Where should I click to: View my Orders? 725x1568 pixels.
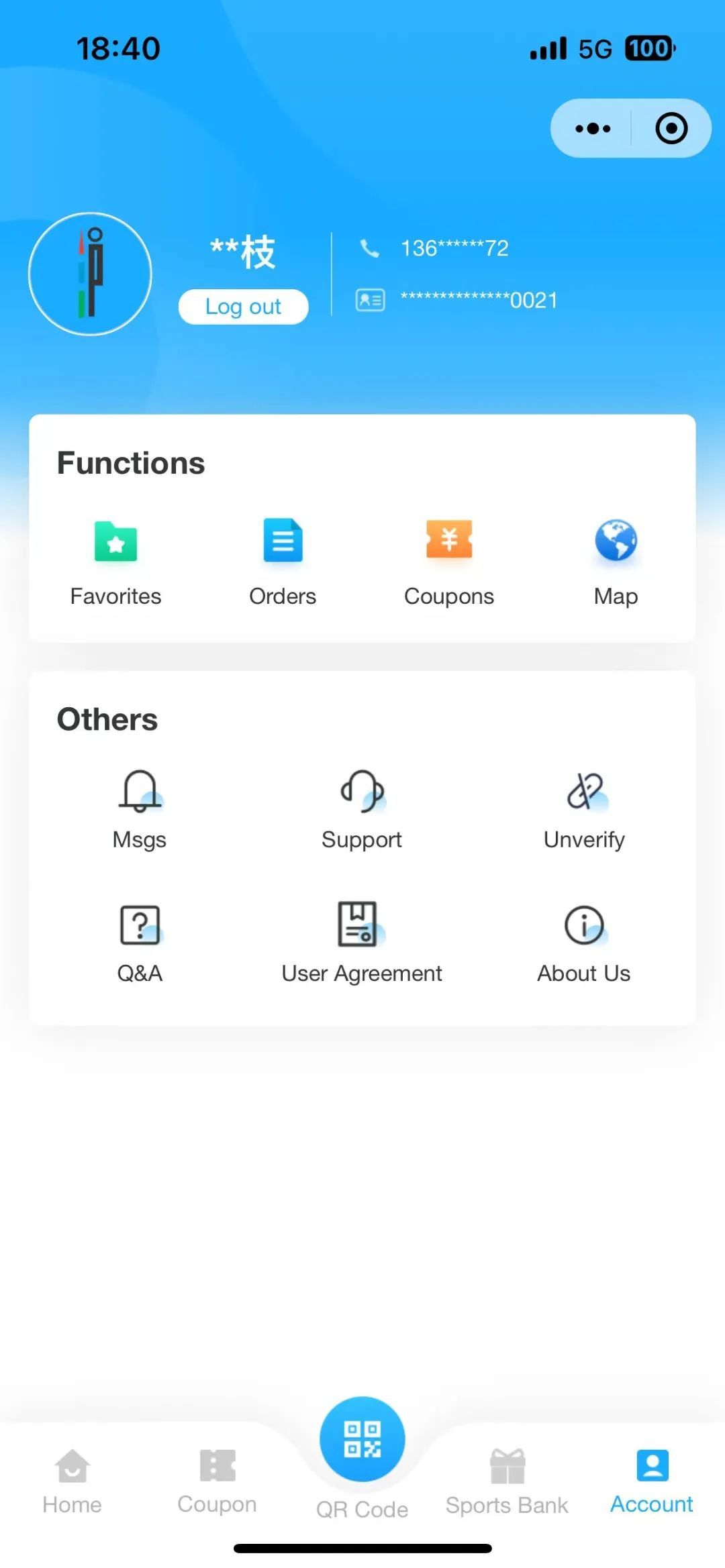283,560
